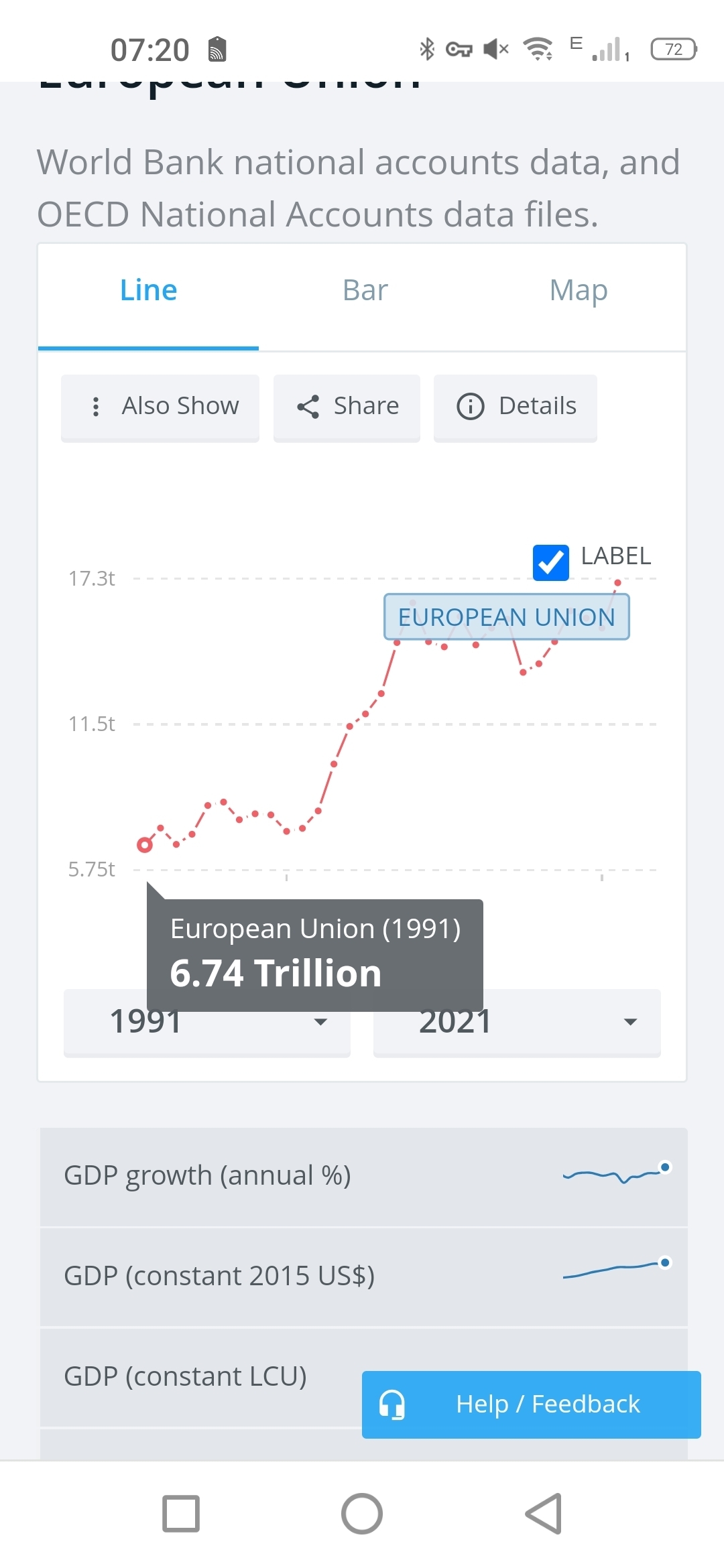Open Help / Feedback
The height and width of the screenshot is (1568, 724).
pos(531,1404)
